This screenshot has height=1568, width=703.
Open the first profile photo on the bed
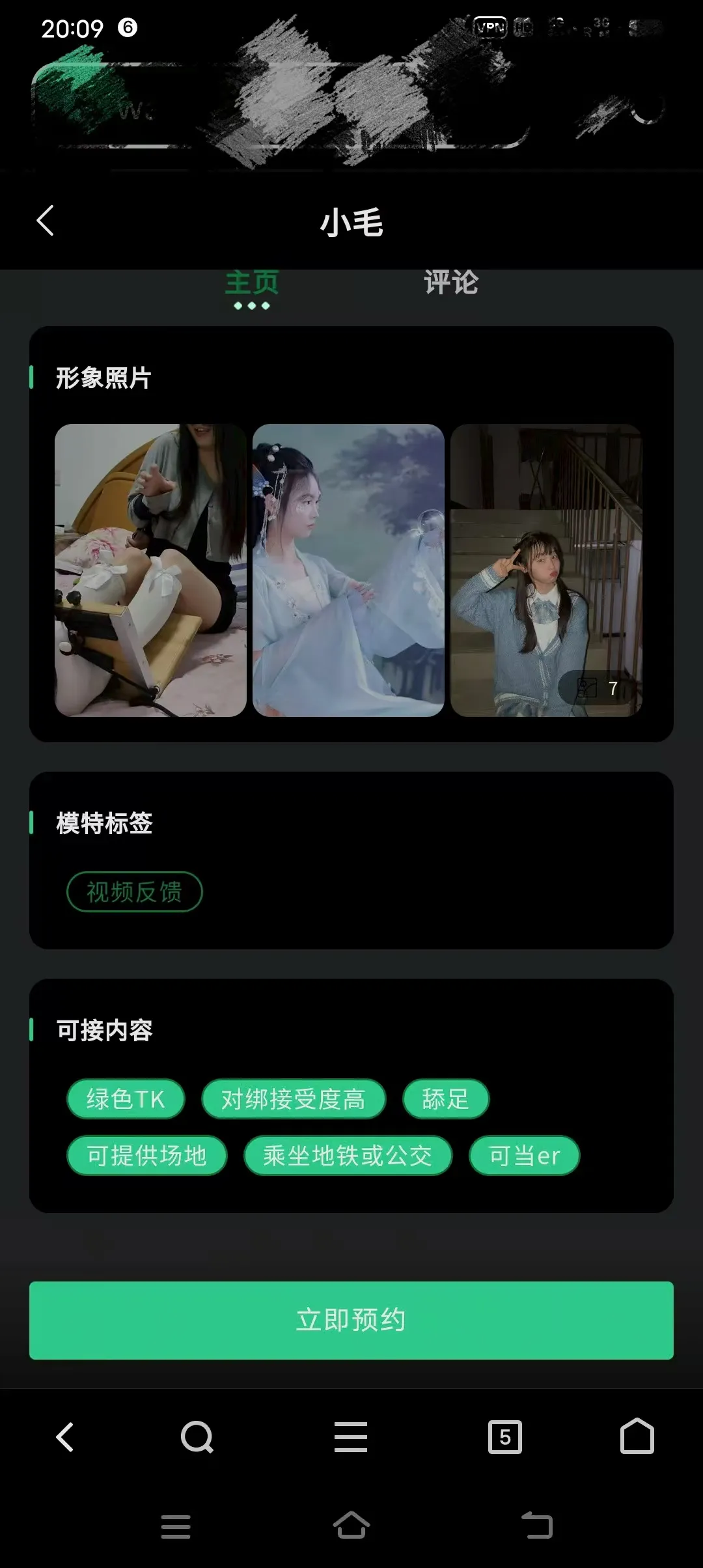(x=150, y=570)
